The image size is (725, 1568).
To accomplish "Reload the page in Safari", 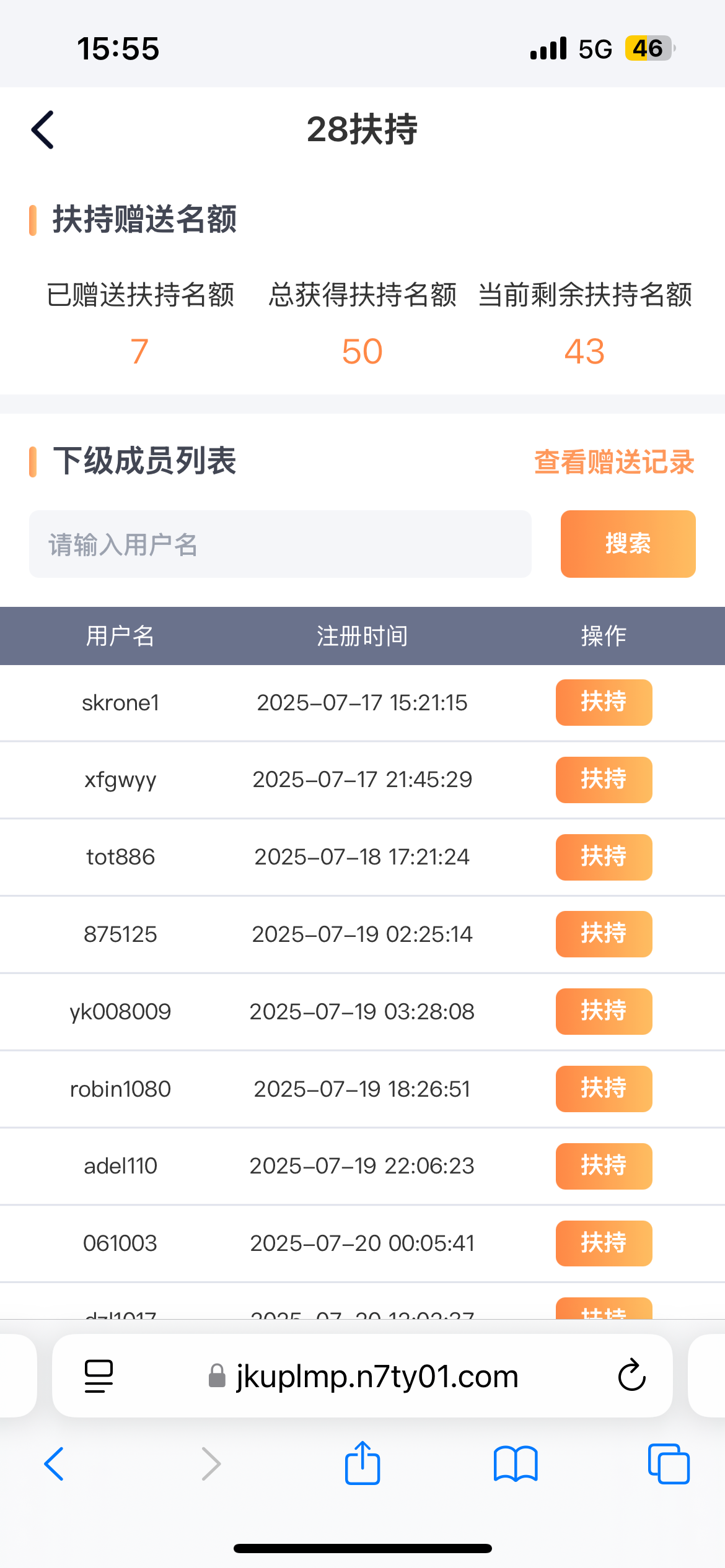I will coord(631,1375).
